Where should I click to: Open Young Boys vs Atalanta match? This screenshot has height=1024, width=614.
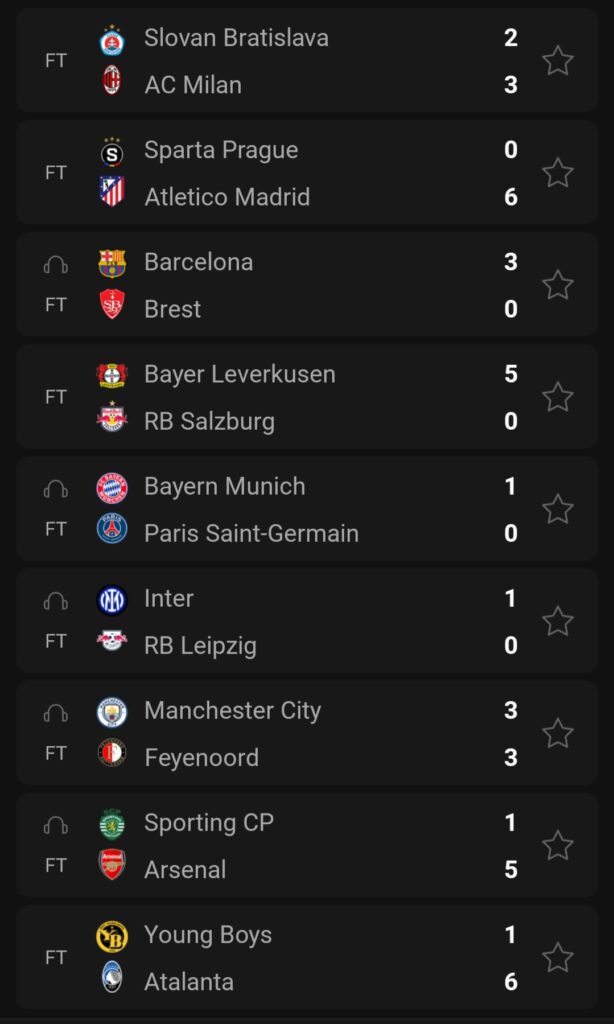pyautogui.click(x=307, y=957)
